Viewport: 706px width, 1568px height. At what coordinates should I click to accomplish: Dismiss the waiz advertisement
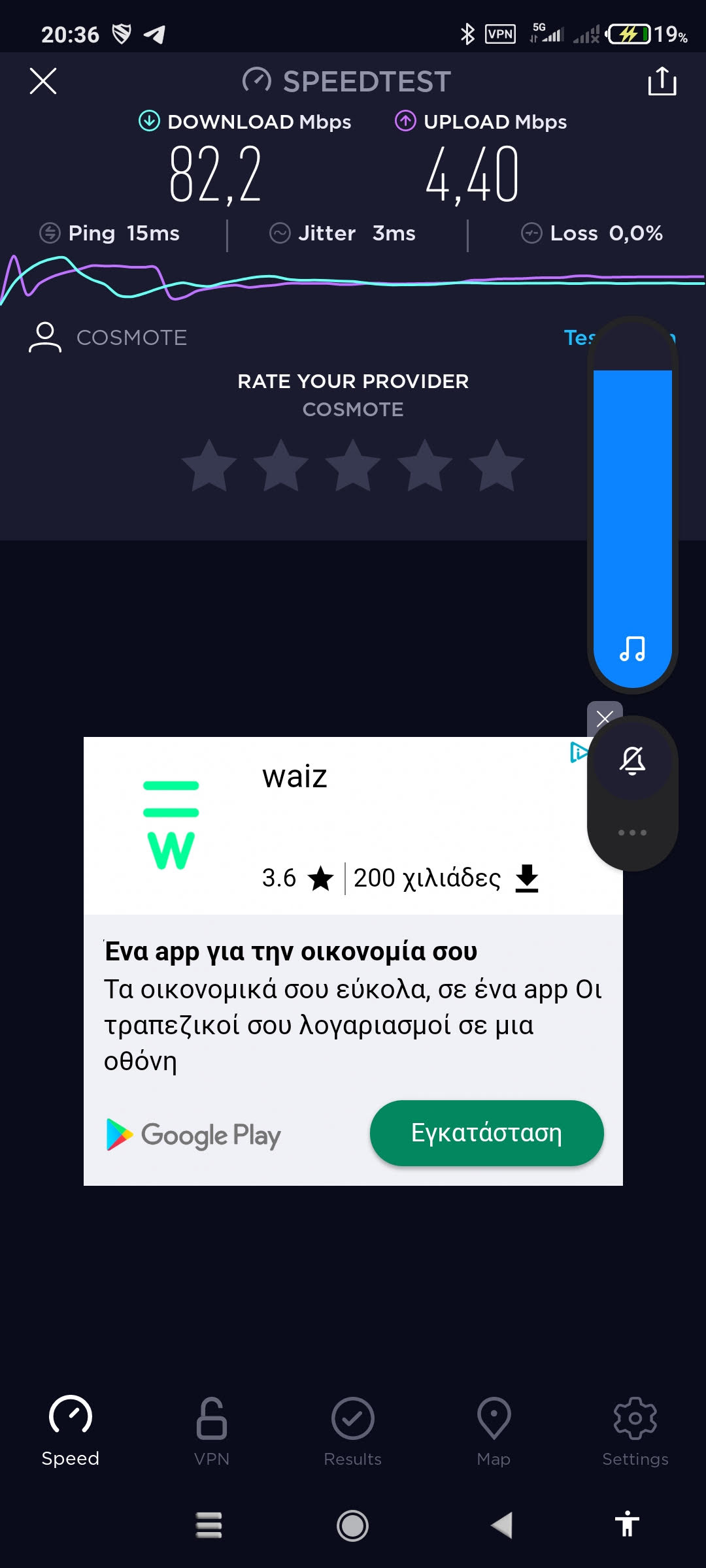pos(604,718)
